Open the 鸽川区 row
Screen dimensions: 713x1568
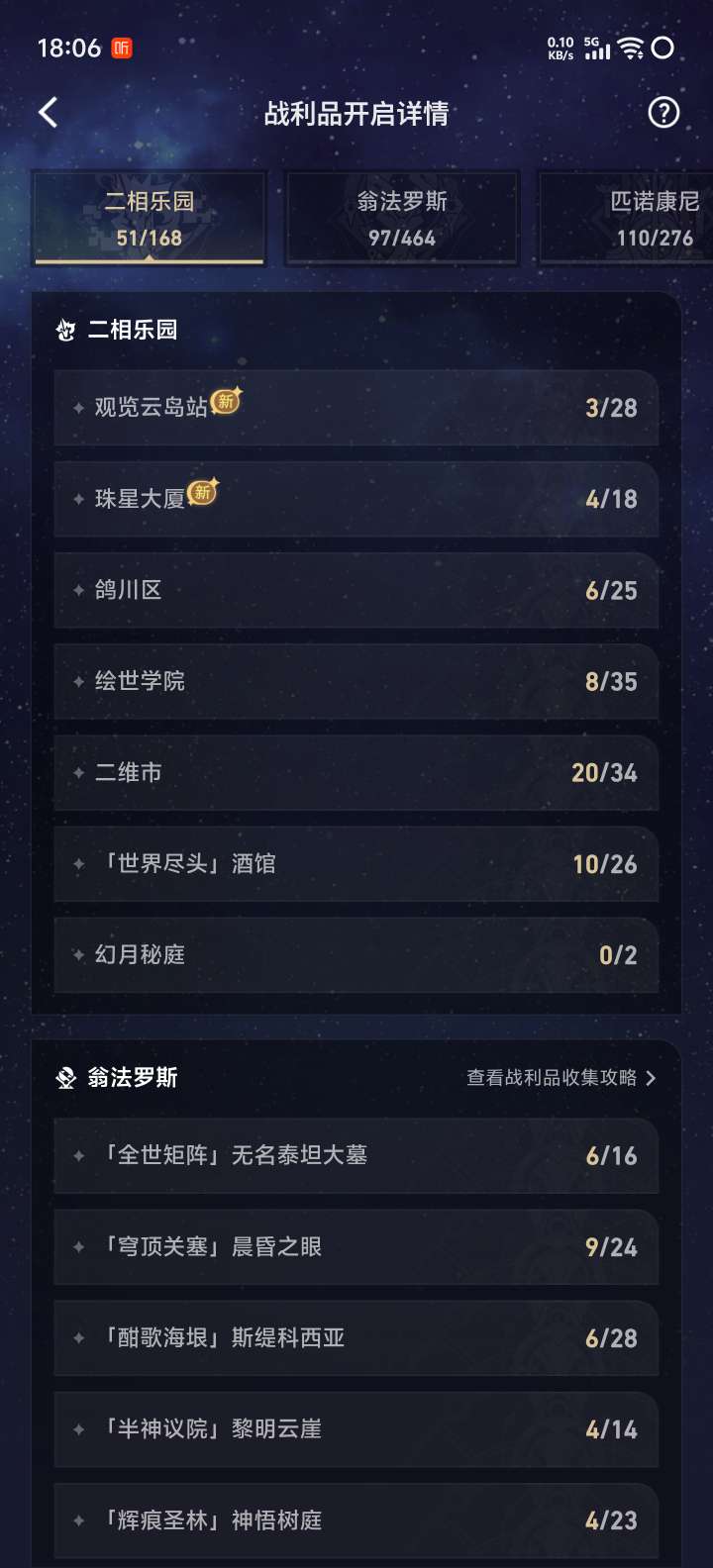356,590
